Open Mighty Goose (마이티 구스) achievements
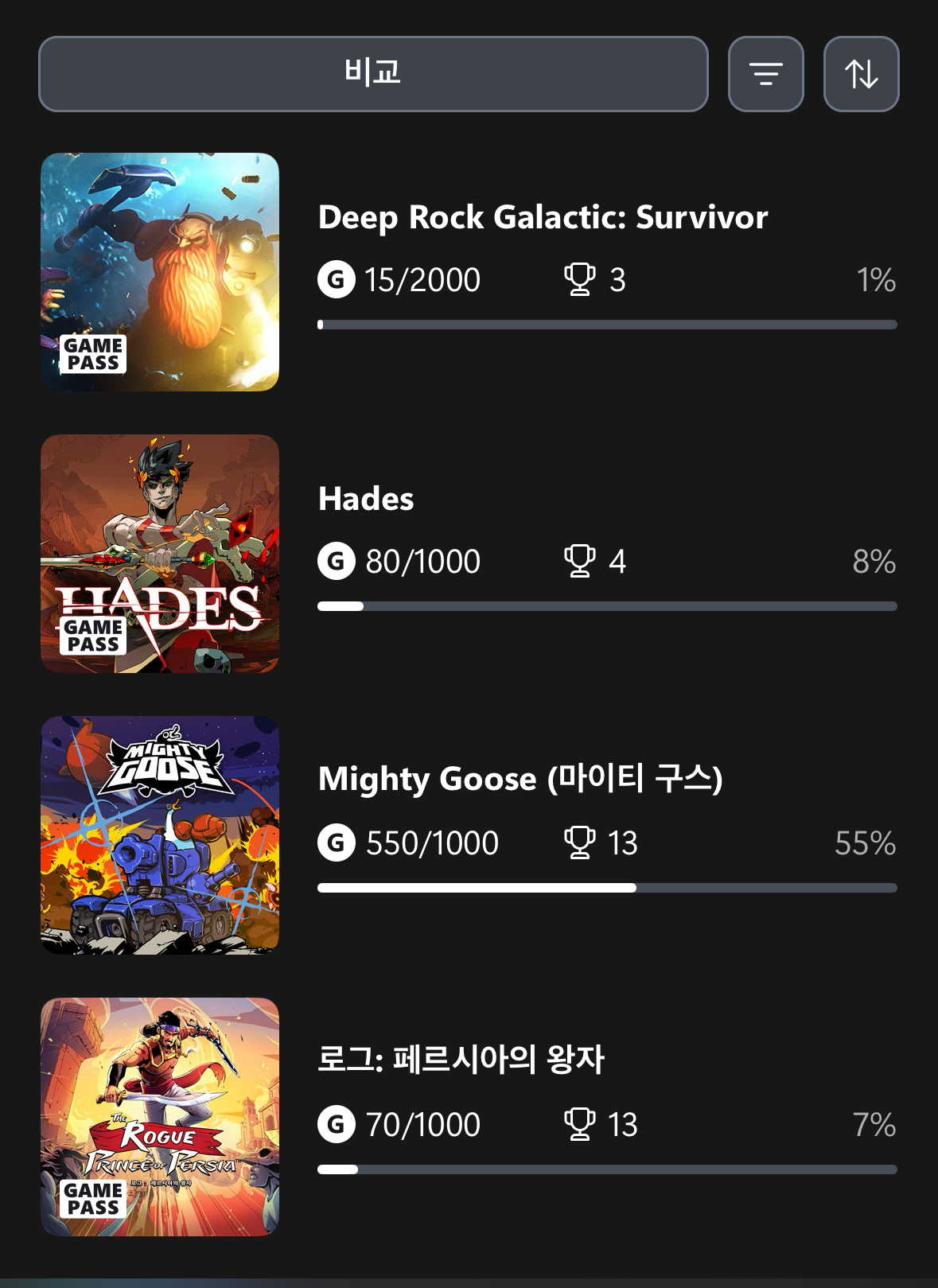The width and height of the screenshot is (938, 1288). tap(520, 780)
